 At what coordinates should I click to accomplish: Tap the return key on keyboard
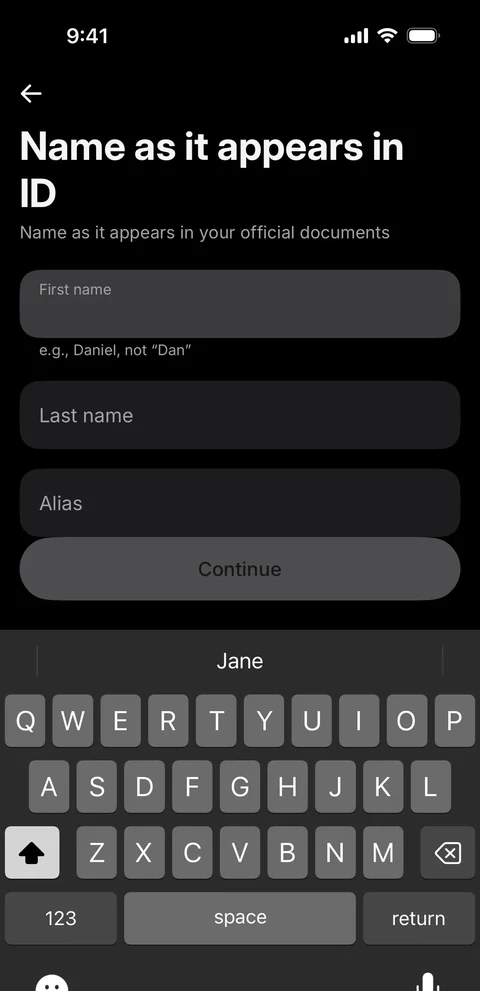coord(419,918)
